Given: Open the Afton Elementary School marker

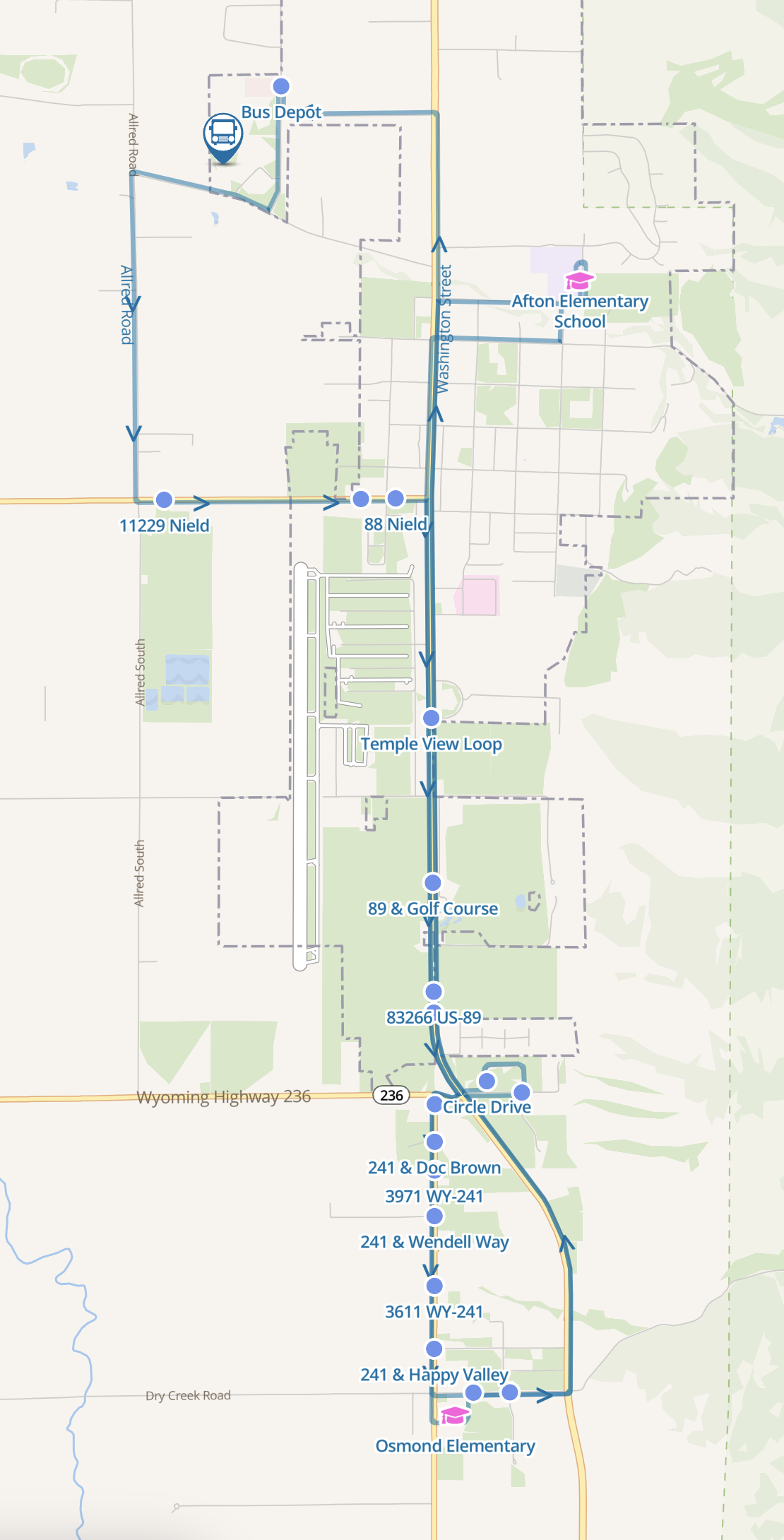Looking at the screenshot, I should click(x=578, y=280).
